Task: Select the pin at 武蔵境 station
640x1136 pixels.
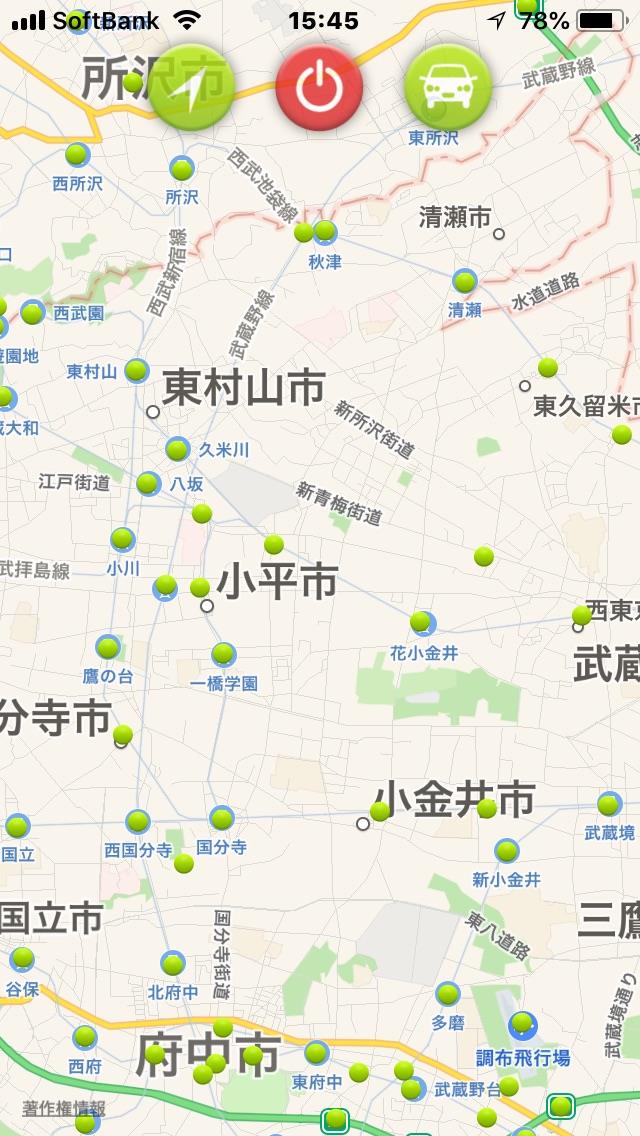Action: 609,804
